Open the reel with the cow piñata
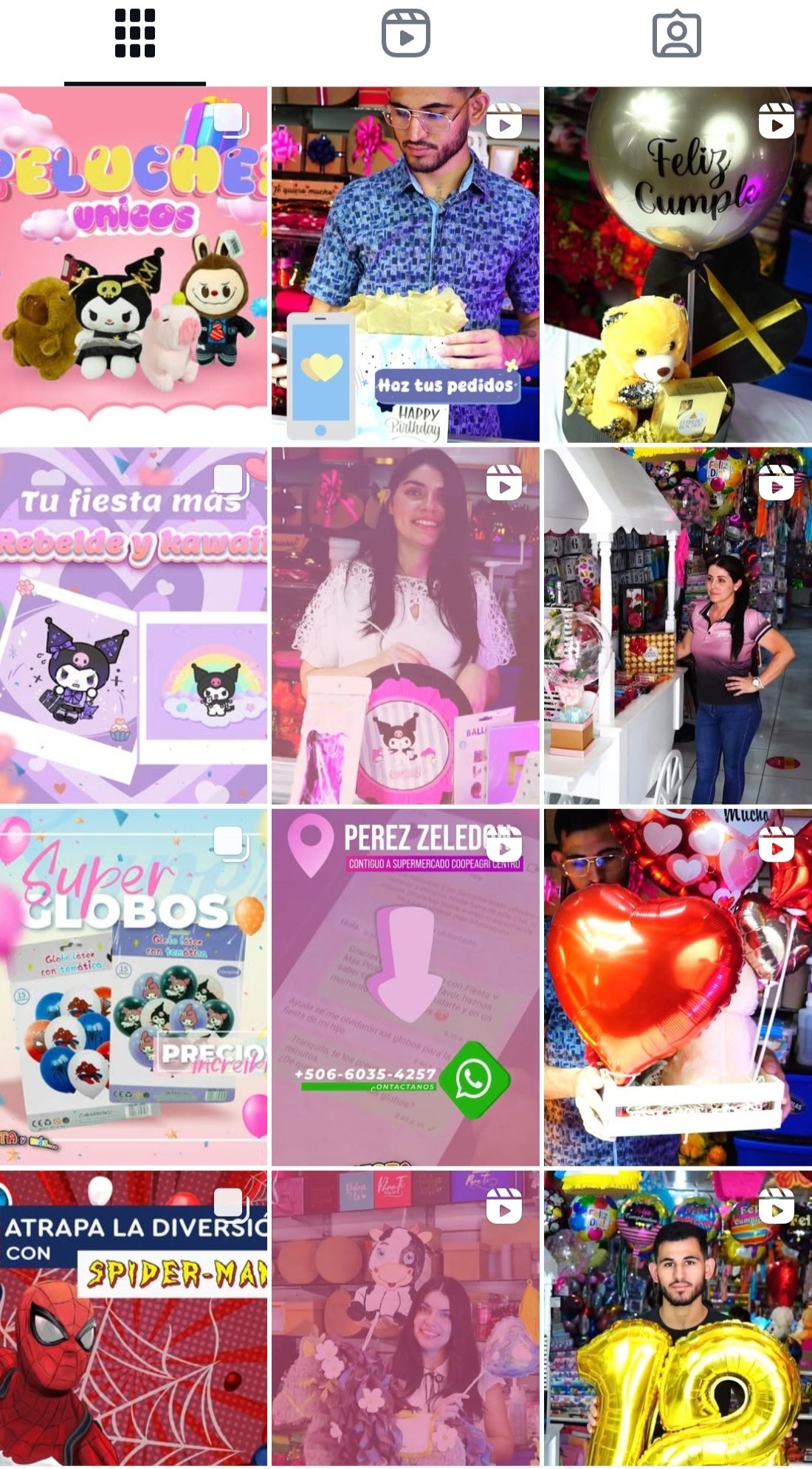Image resolution: width=812 pixels, height=1469 pixels. 405,1318
